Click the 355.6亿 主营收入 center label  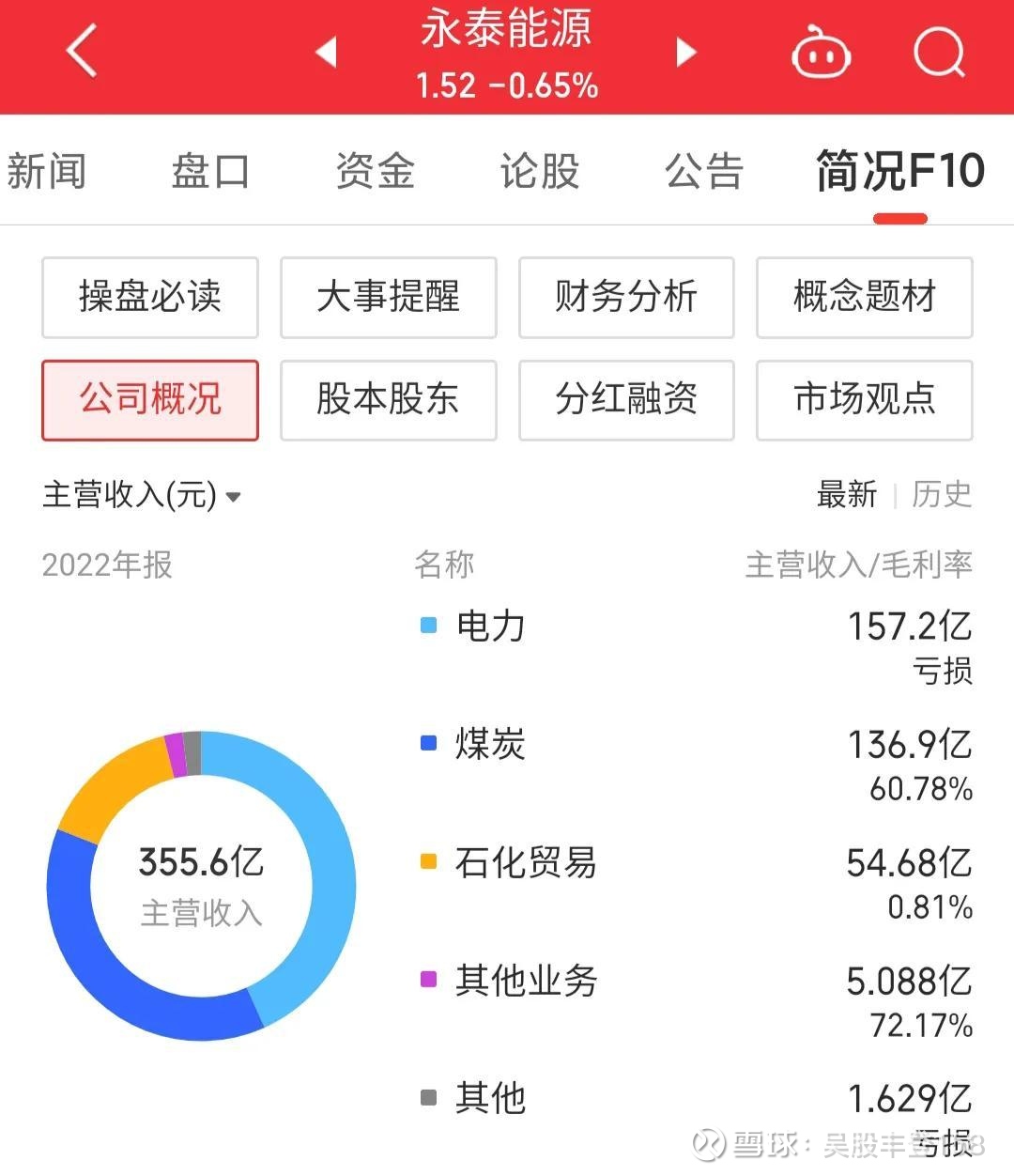click(x=200, y=881)
